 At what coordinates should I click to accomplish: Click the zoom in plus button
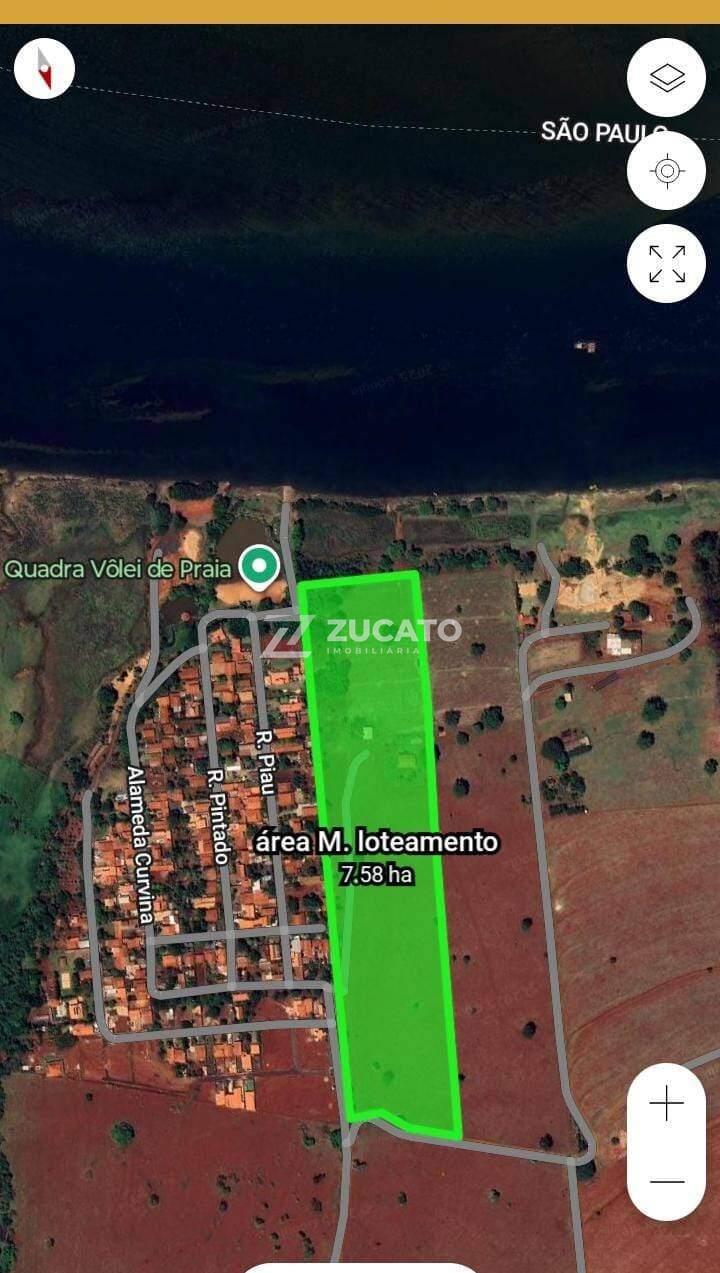click(665, 1103)
